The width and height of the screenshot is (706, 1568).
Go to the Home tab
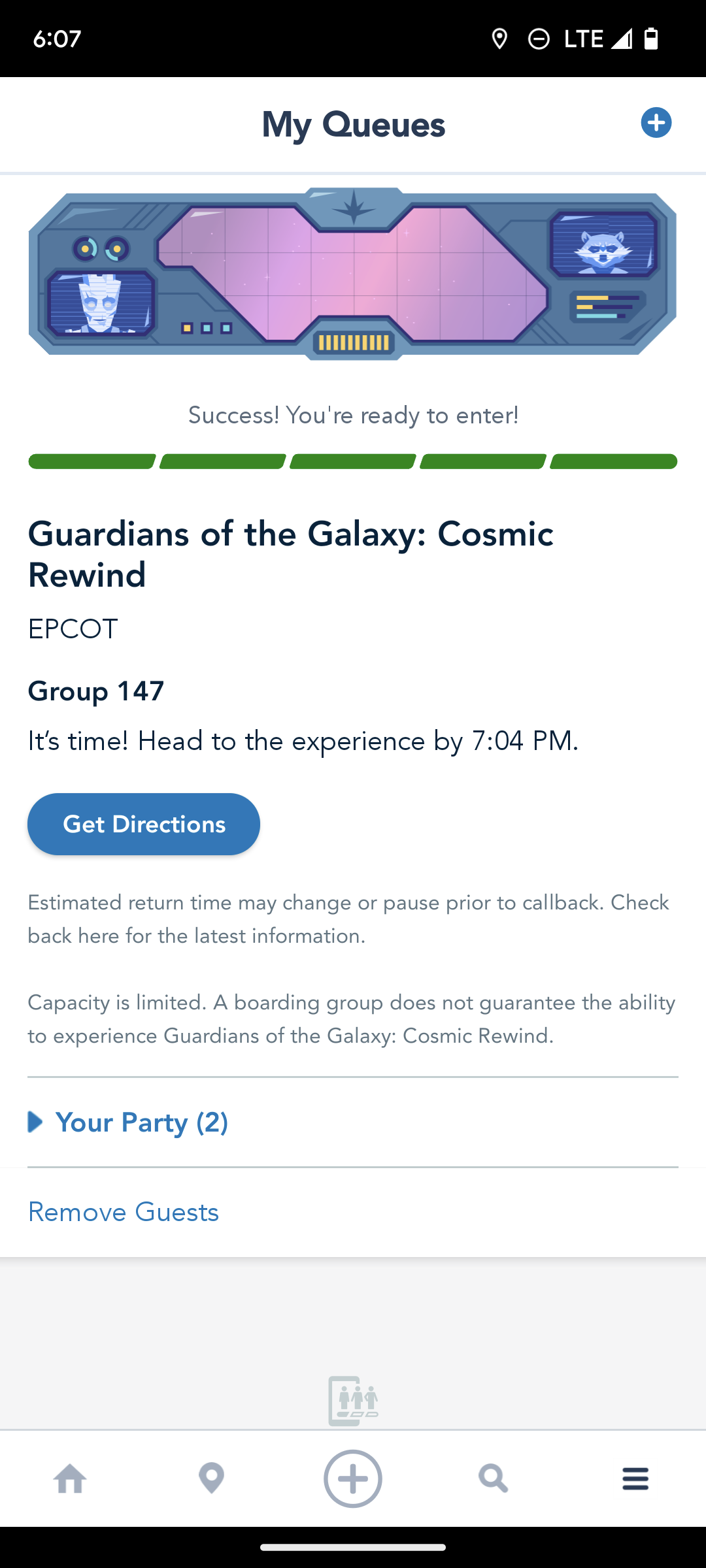pyautogui.click(x=70, y=1478)
